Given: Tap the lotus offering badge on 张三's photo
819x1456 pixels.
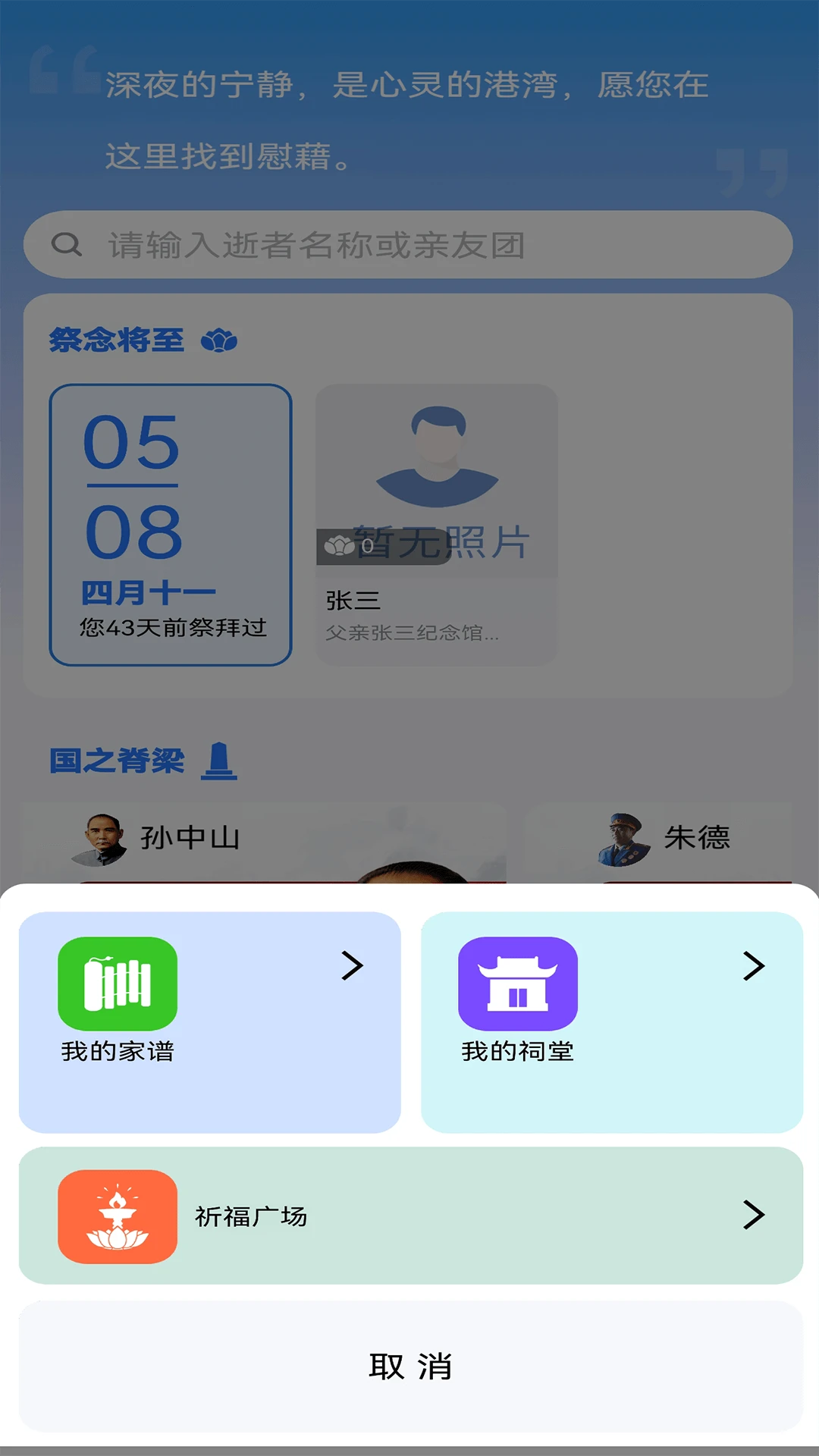Looking at the screenshot, I should (340, 544).
